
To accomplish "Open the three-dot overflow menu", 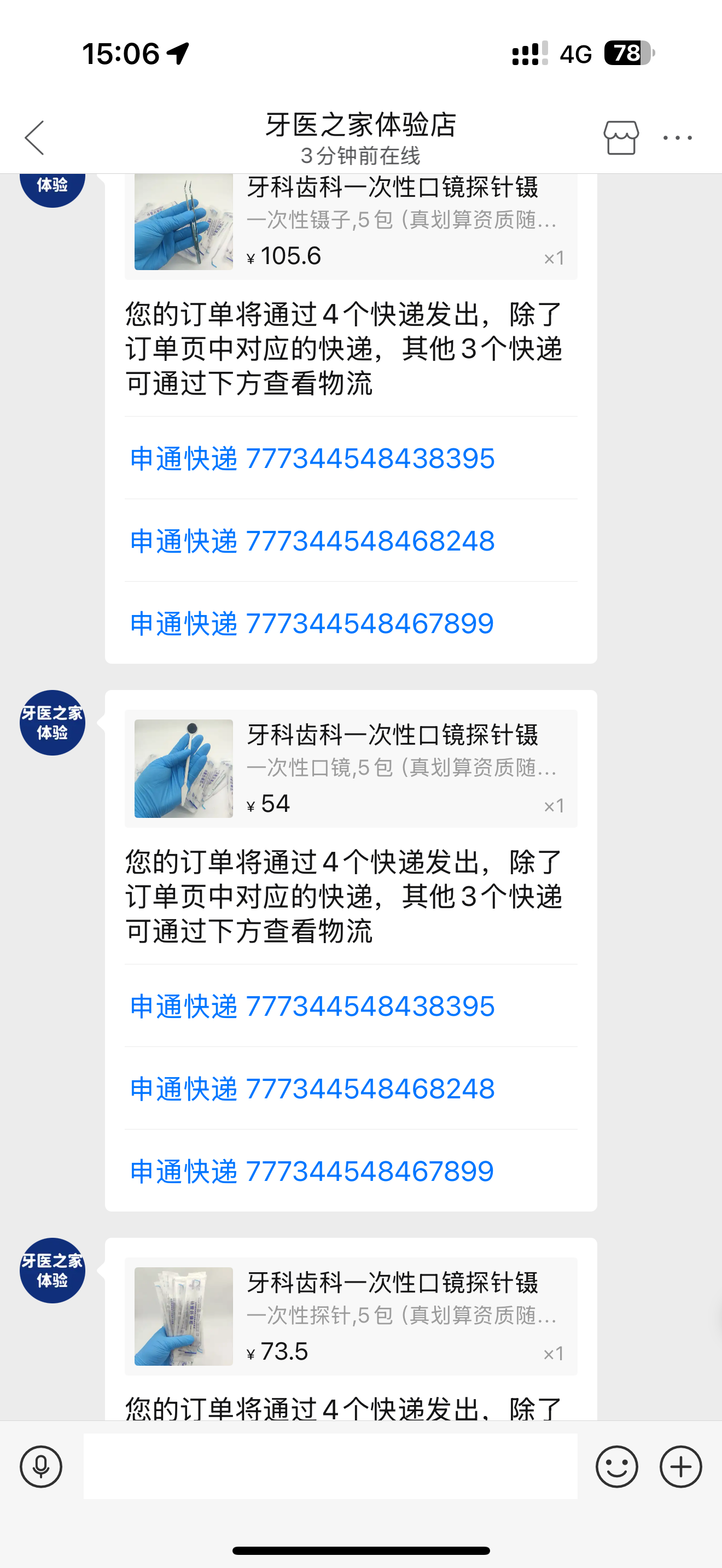I will click(x=677, y=138).
